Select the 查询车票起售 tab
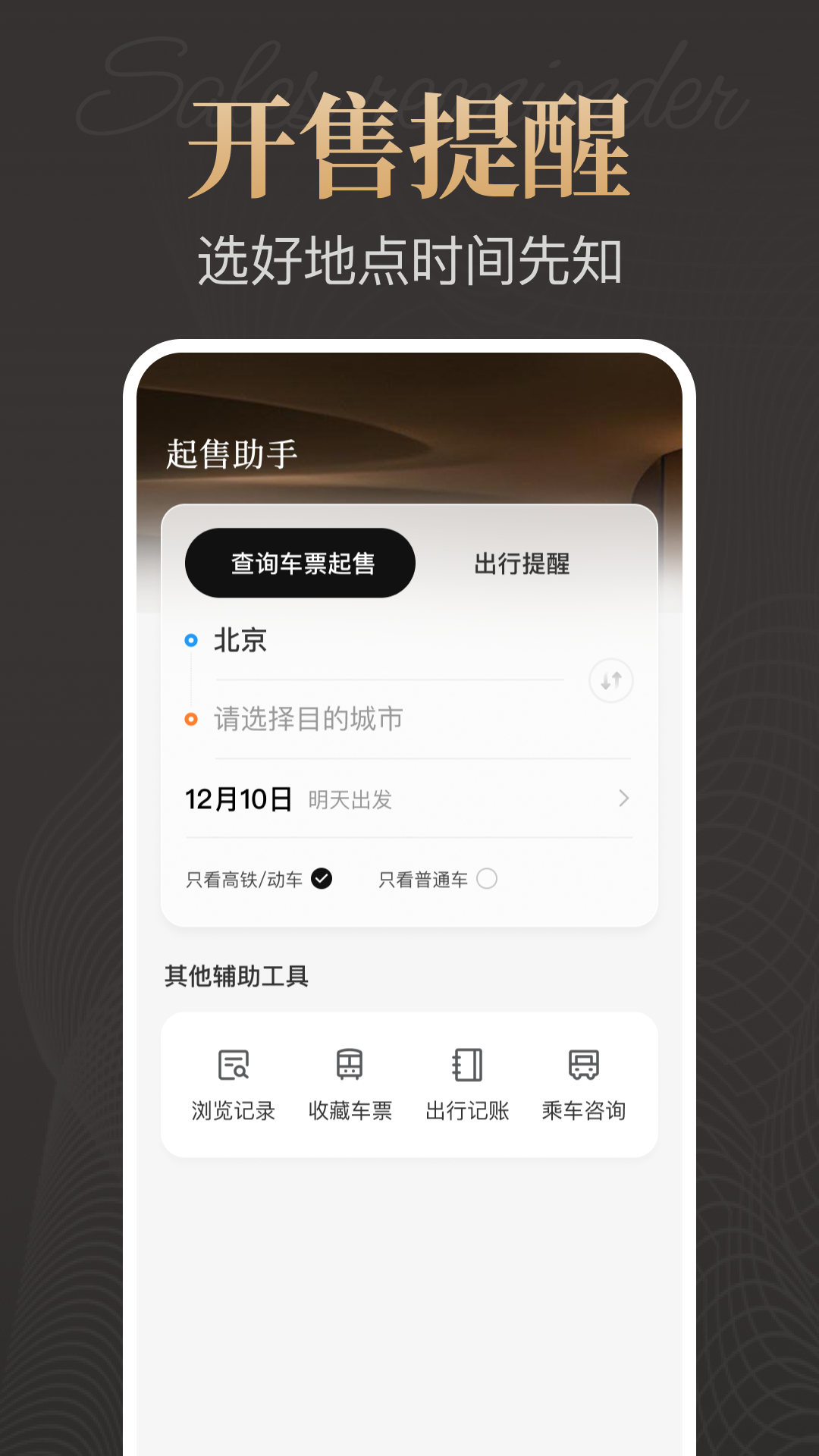819x1456 pixels. coord(300,563)
